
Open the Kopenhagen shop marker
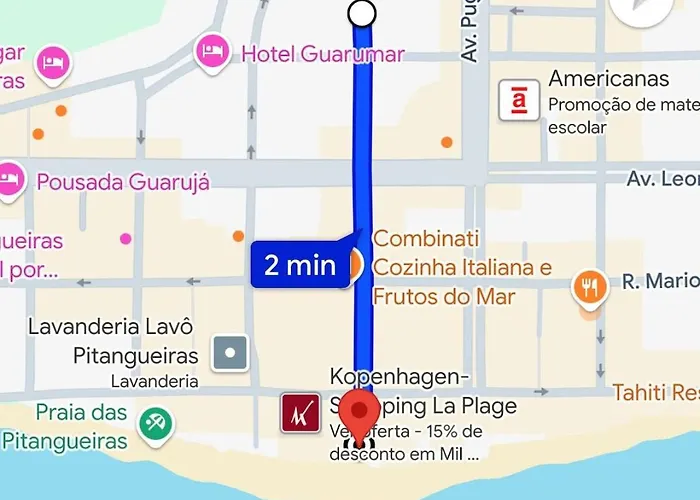click(300, 413)
